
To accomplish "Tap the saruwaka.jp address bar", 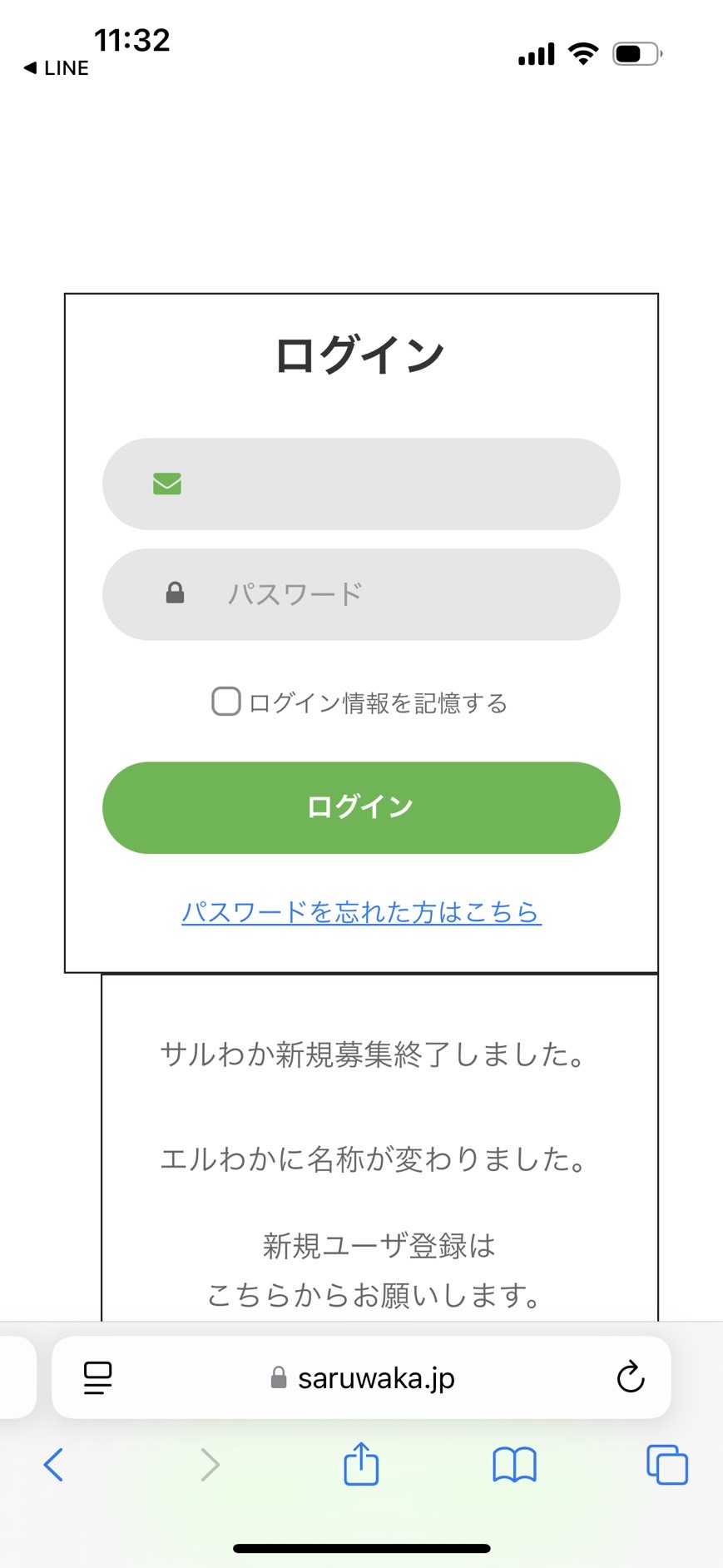I will 363,1378.
